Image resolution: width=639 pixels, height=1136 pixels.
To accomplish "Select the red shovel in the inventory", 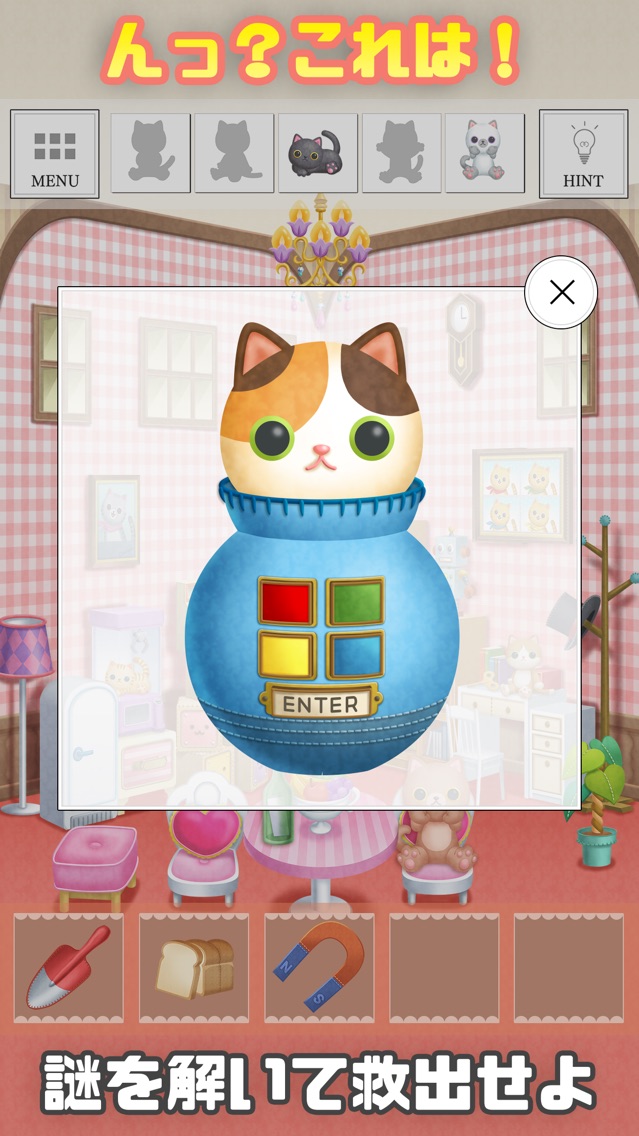I will coord(69,967).
